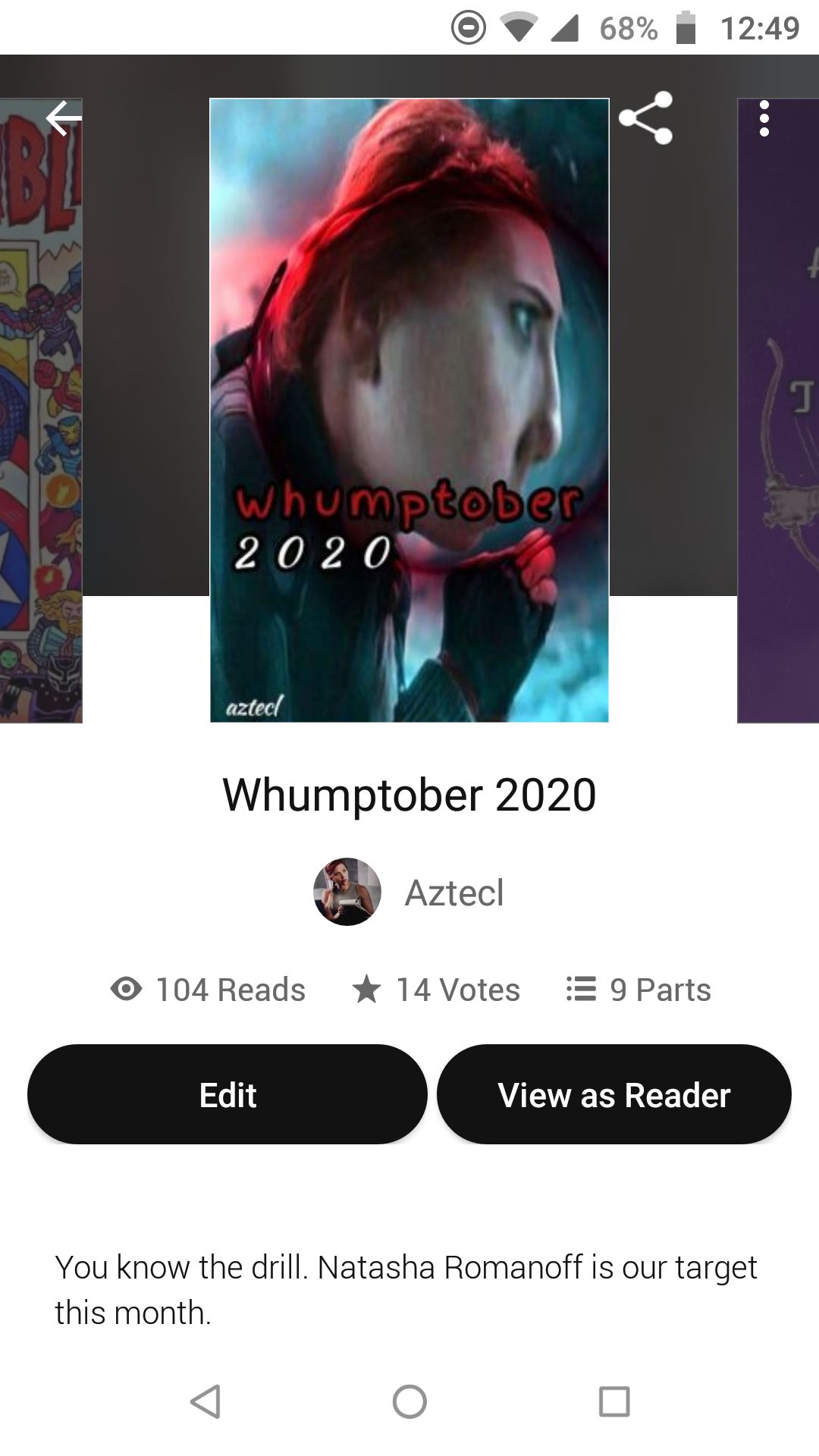Open the 9 Parts table of contents
This screenshot has height=1456, width=819.
pyautogui.click(x=639, y=989)
